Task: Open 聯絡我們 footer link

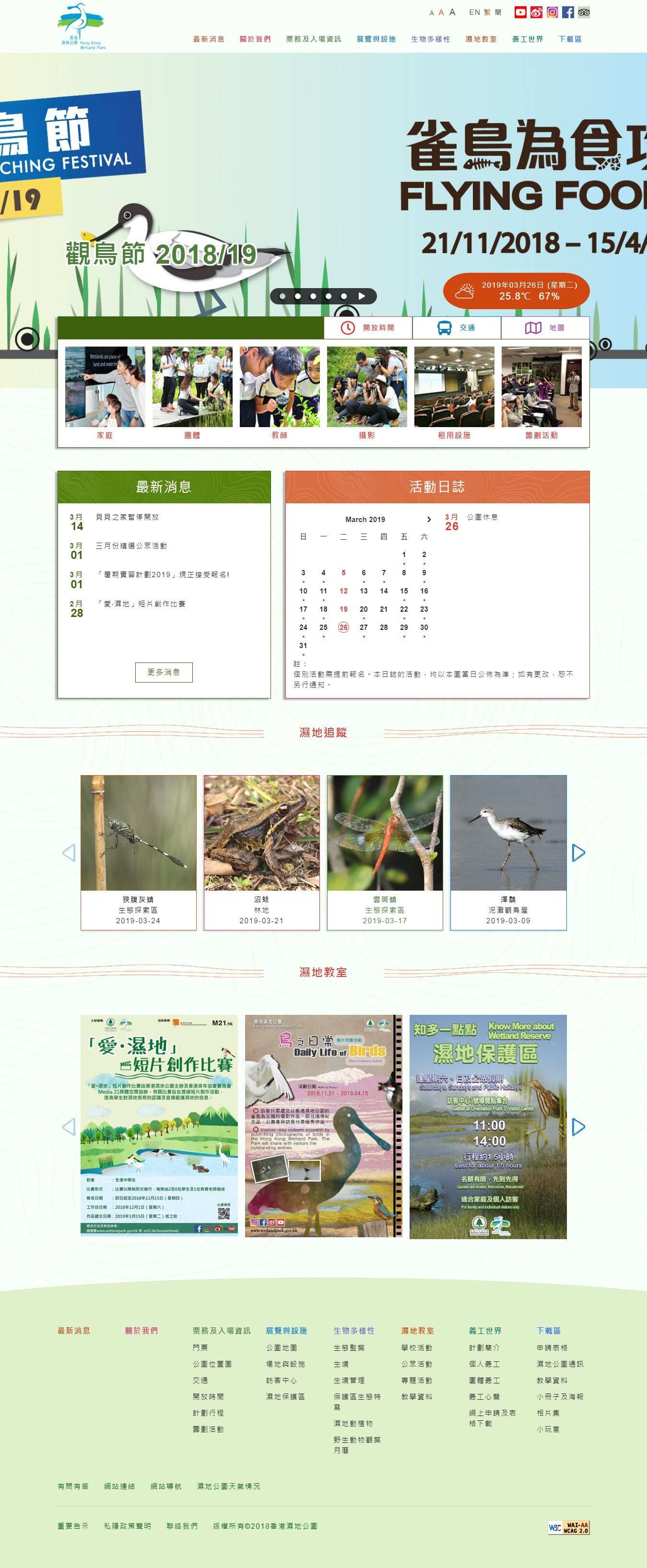Action: (x=182, y=1525)
